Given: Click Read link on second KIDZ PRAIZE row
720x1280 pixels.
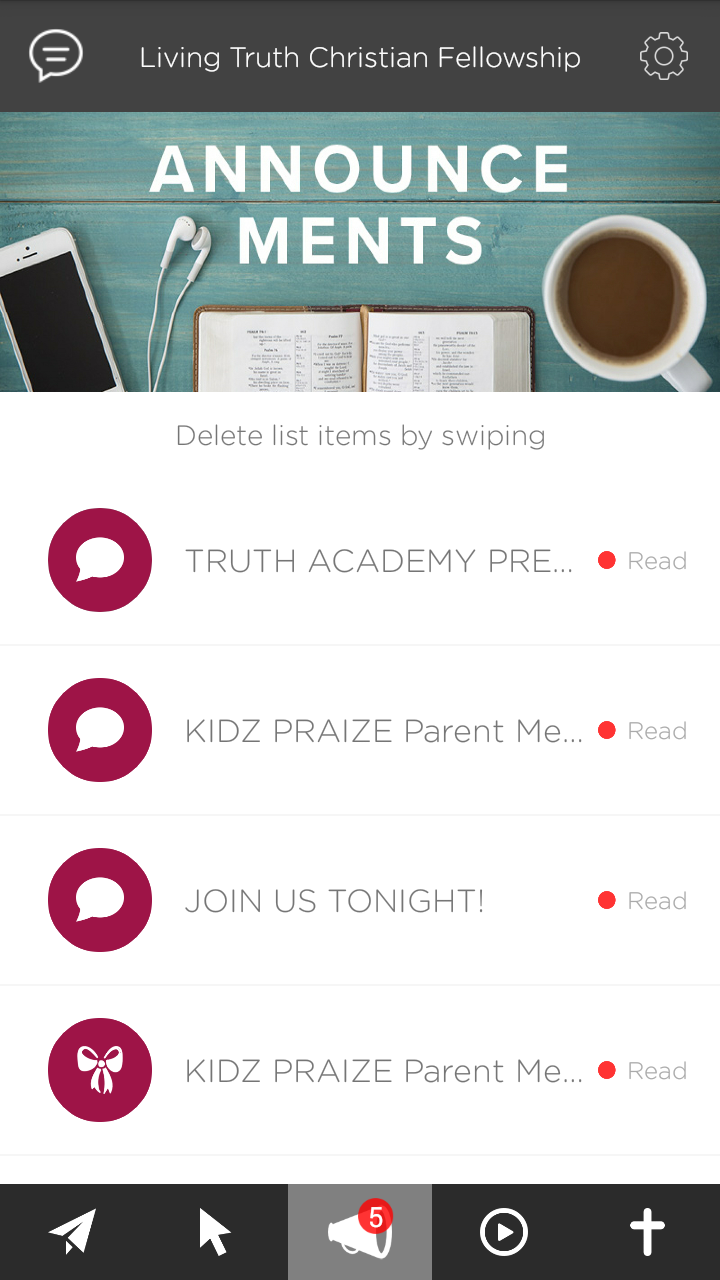Looking at the screenshot, I should click(657, 1070).
